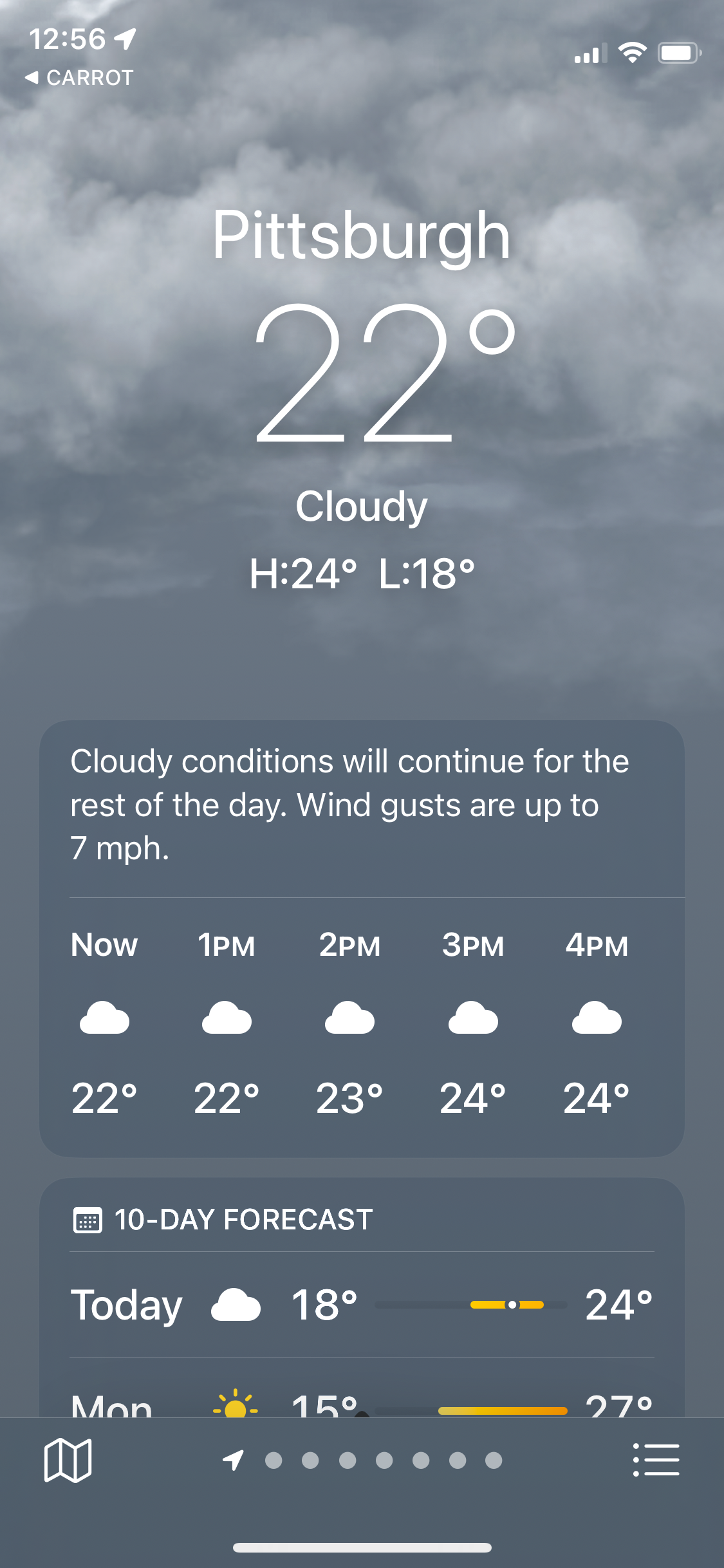Tap the cloud icon in Today's row

click(x=236, y=1305)
